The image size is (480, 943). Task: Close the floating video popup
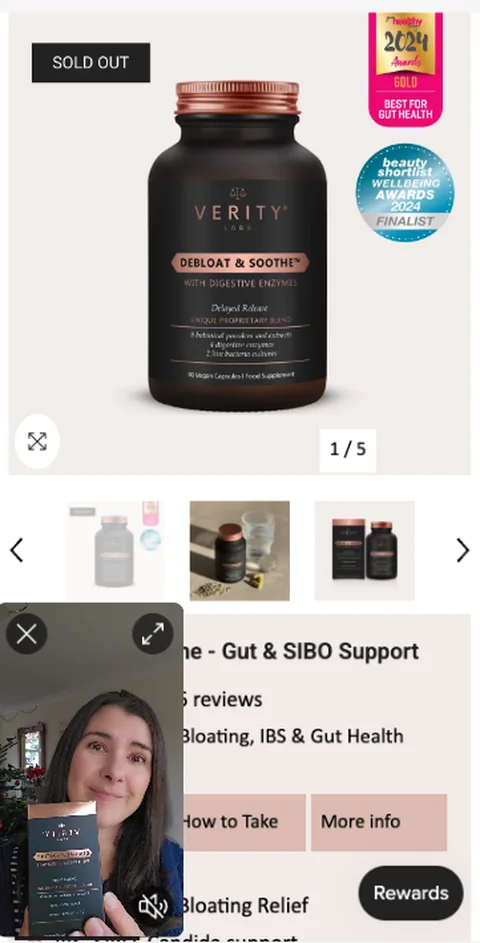(x=26, y=634)
